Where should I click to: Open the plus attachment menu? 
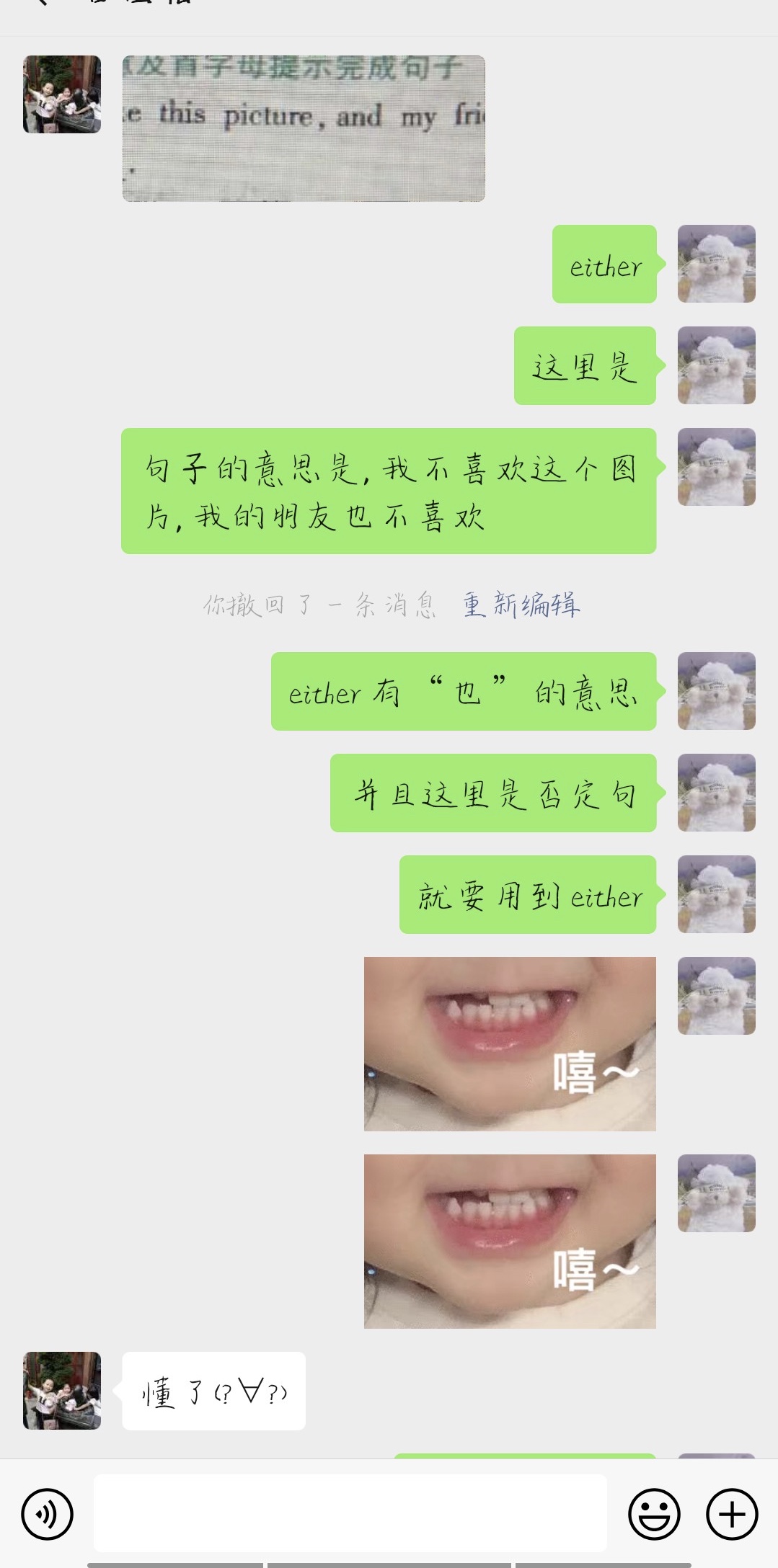[x=731, y=1514]
